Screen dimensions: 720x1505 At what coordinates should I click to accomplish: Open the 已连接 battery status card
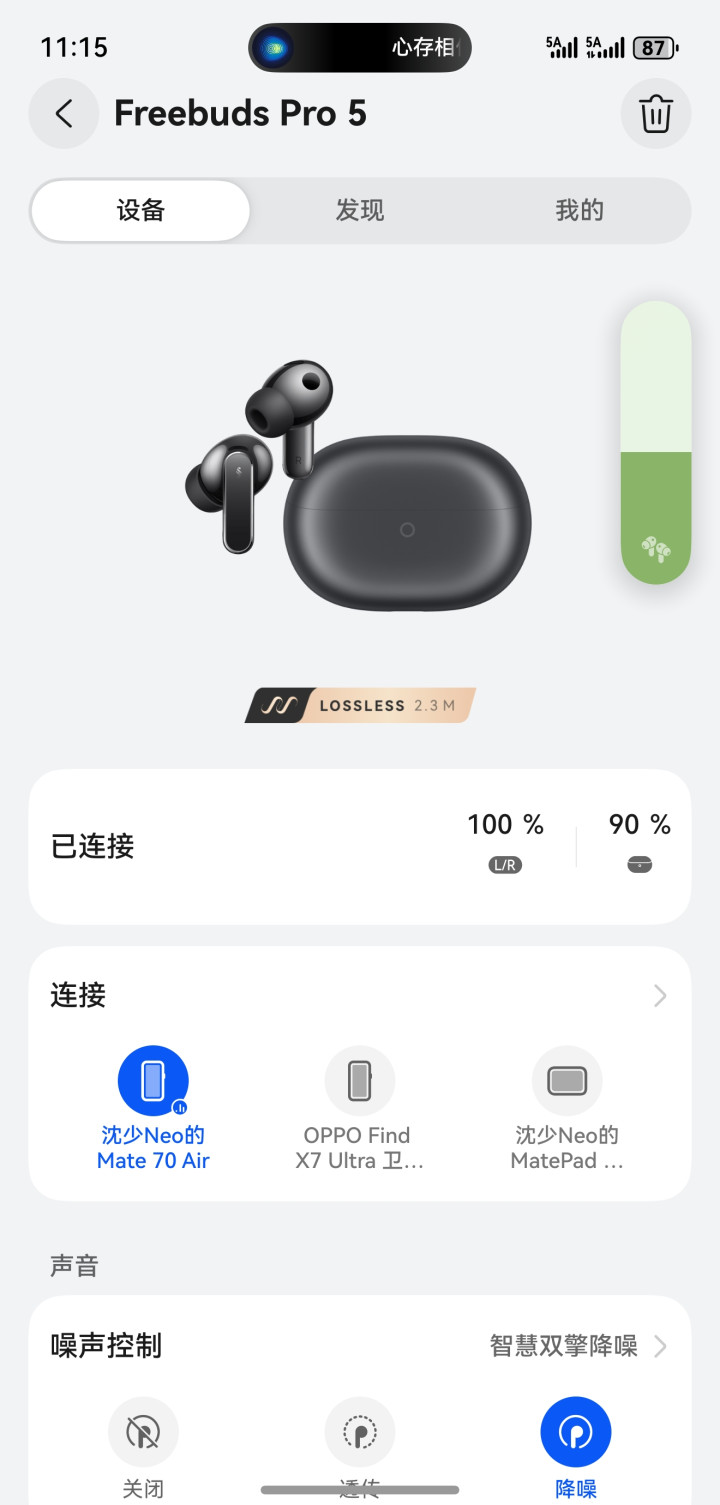(x=360, y=847)
